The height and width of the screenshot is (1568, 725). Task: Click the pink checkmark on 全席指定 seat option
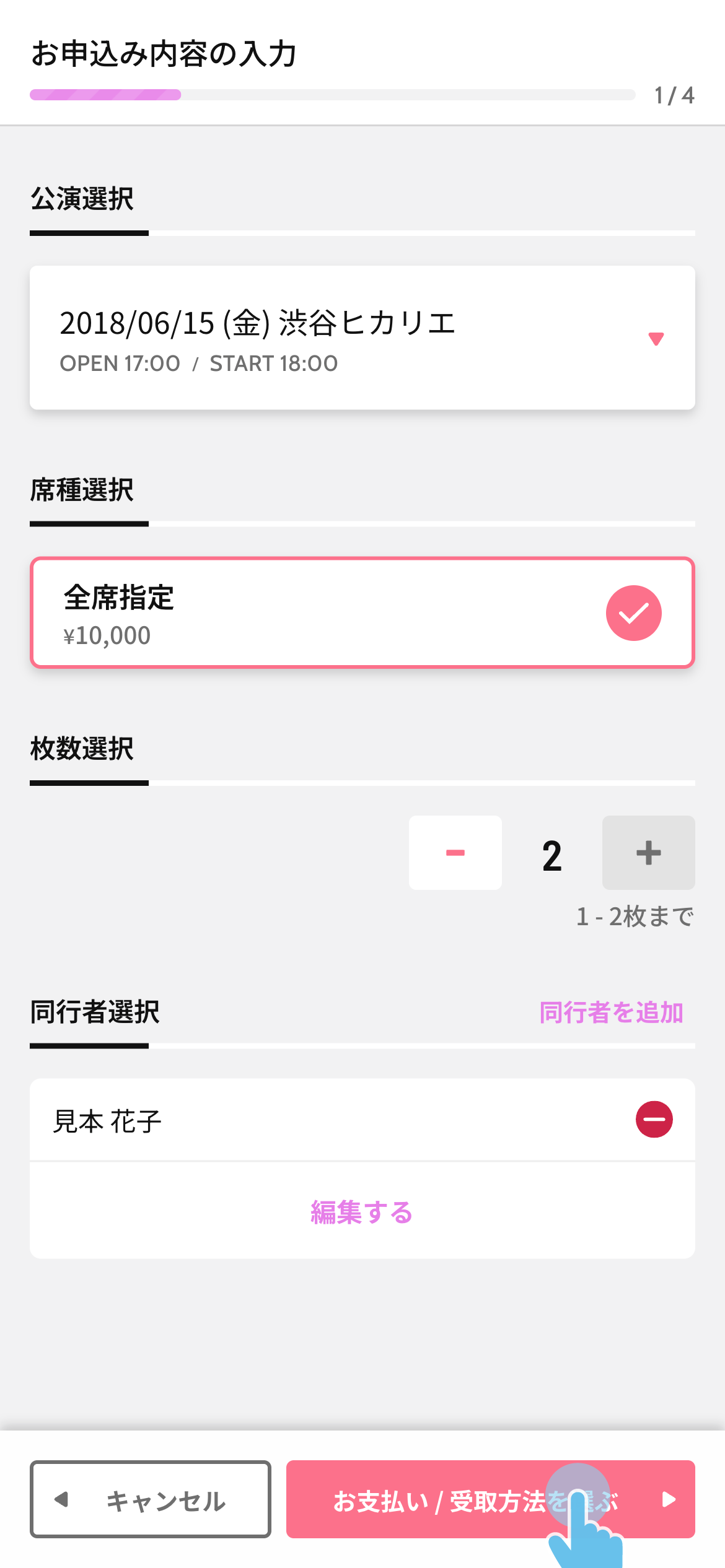pos(633,612)
